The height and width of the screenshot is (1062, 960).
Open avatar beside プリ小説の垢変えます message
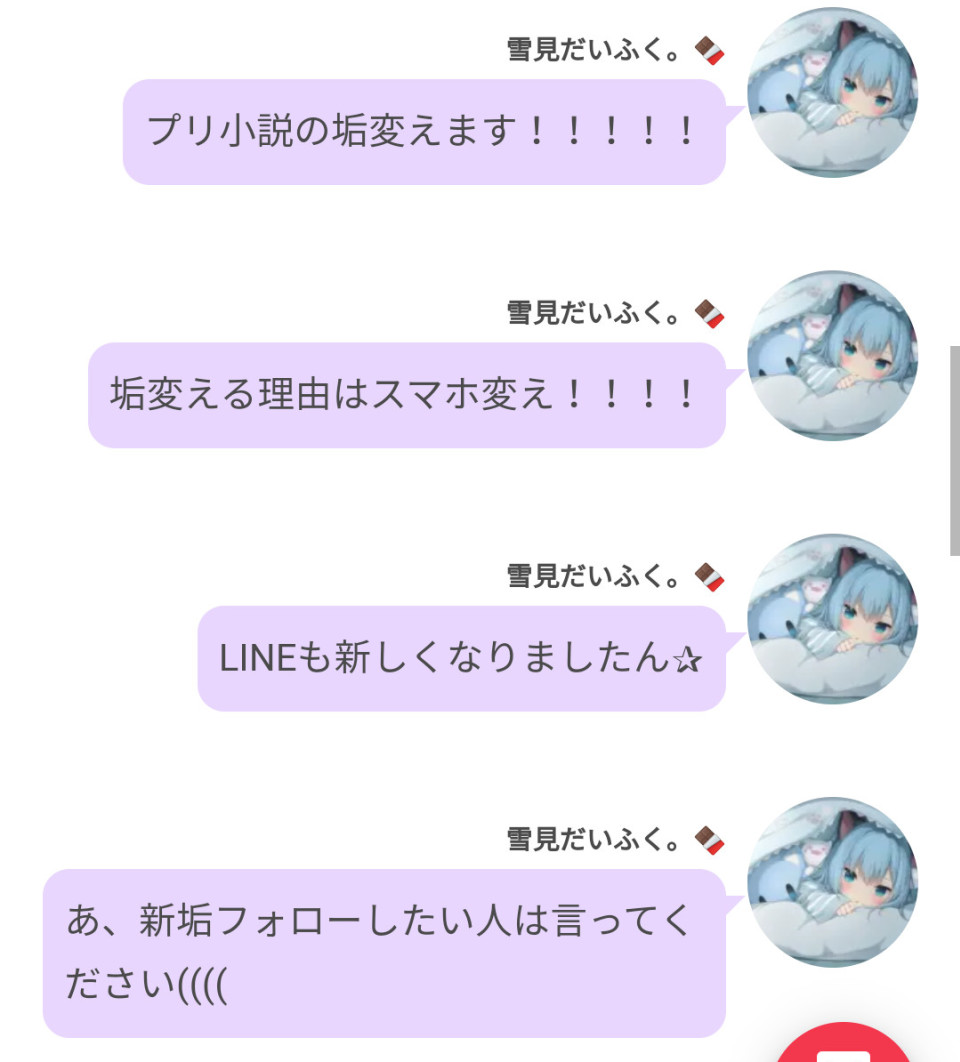pos(833,93)
